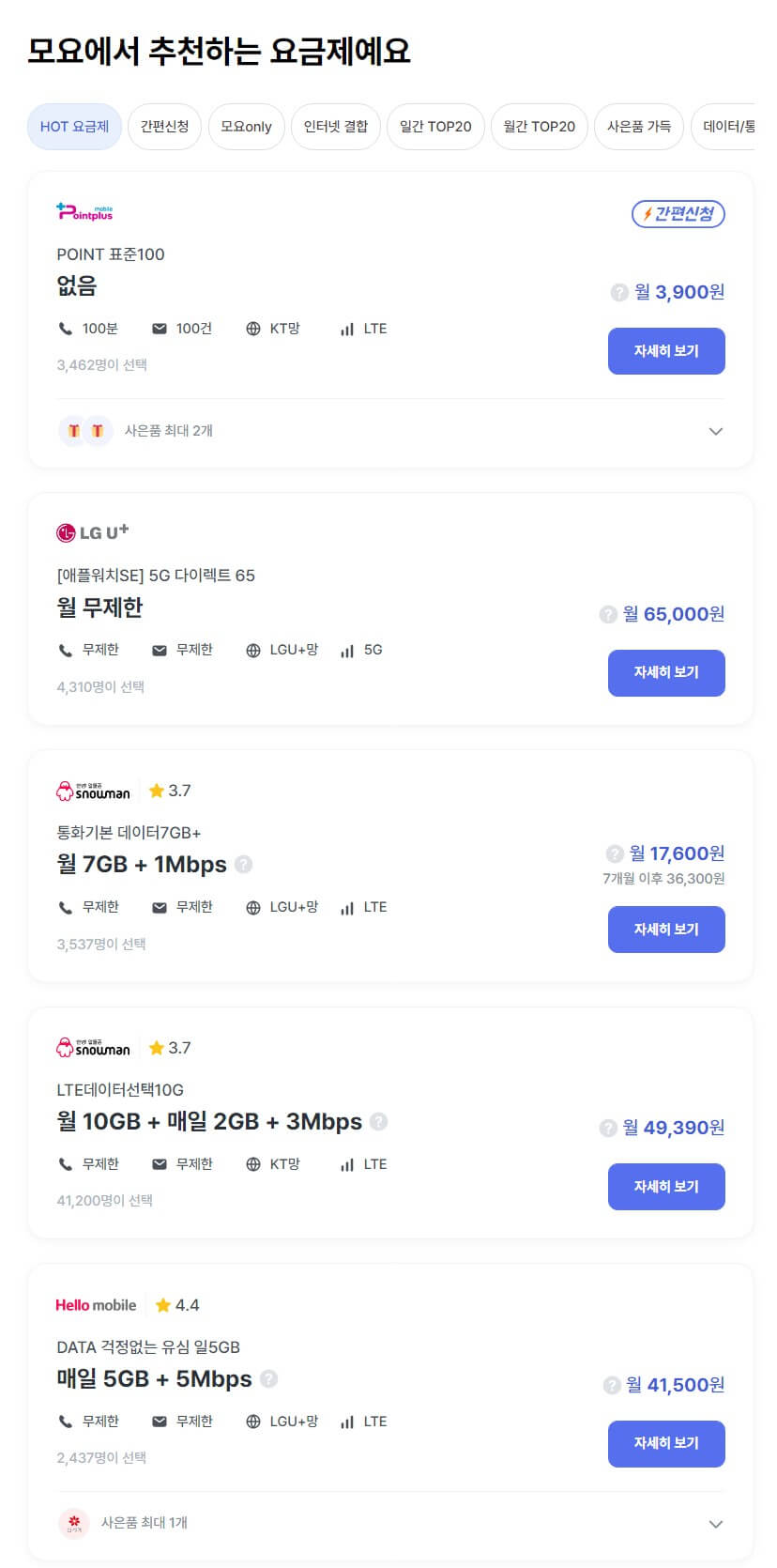Click the Pointplus mobile carrier logo
Screen dimensions: 777x1568
tap(84, 211)
